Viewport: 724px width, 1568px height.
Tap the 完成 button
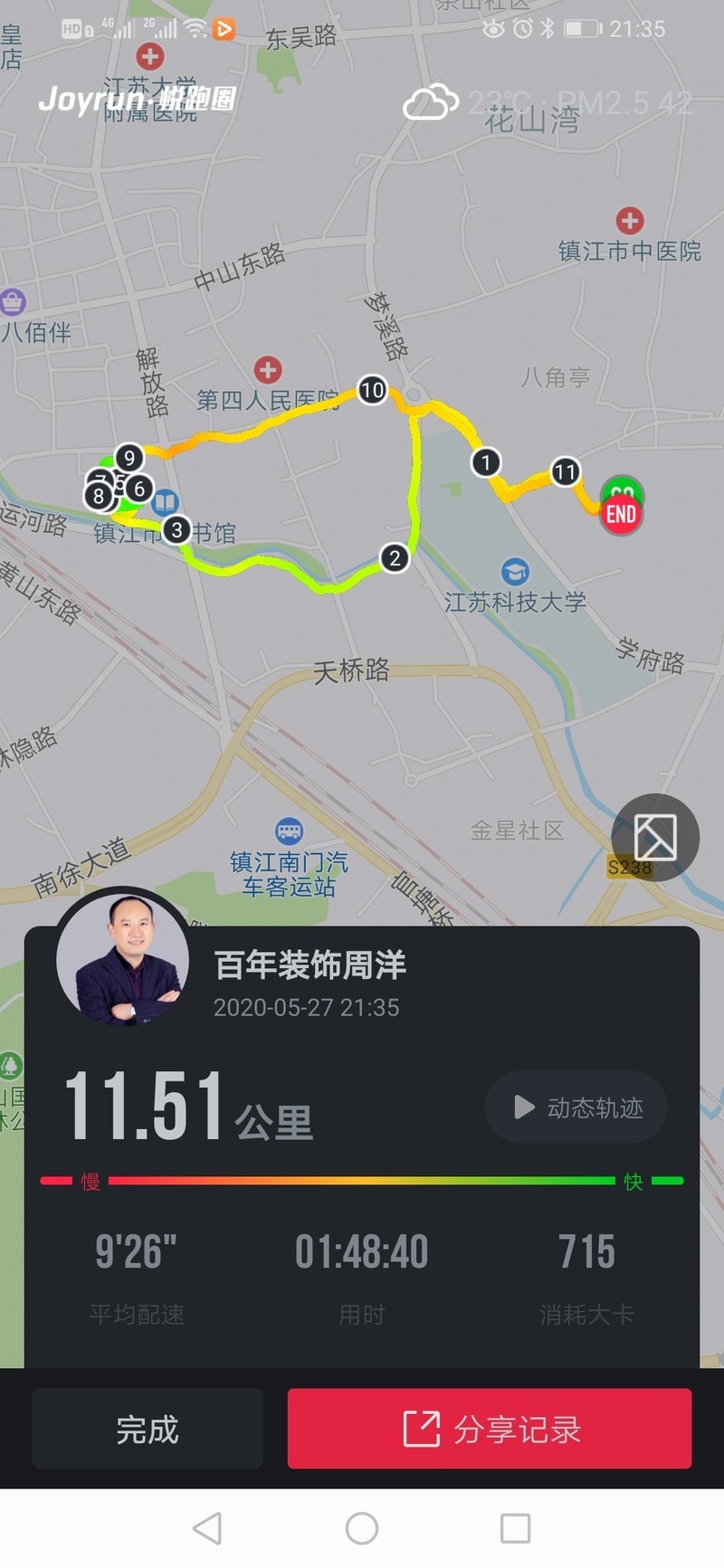tap(148, 1429)
